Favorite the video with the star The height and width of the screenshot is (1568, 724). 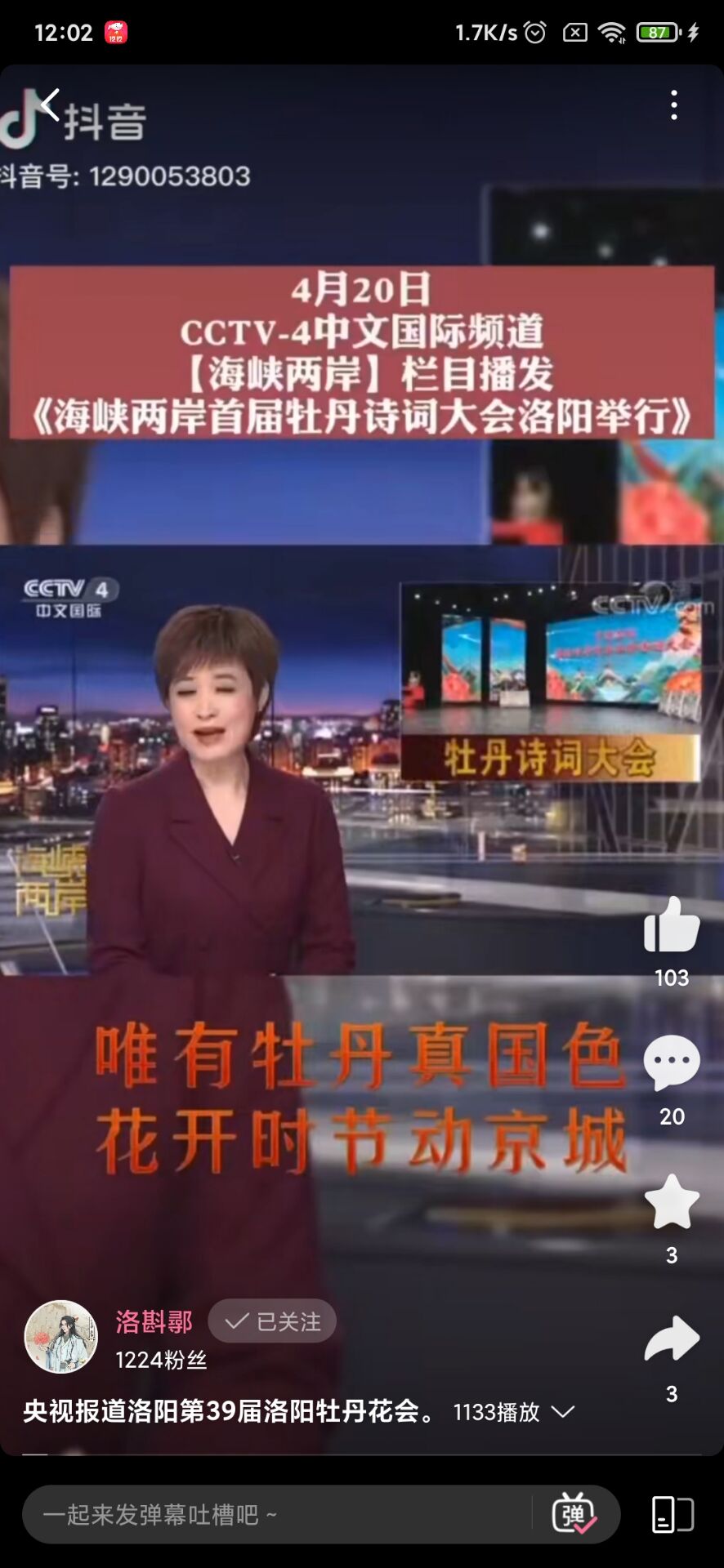[x=672, y=1201]
